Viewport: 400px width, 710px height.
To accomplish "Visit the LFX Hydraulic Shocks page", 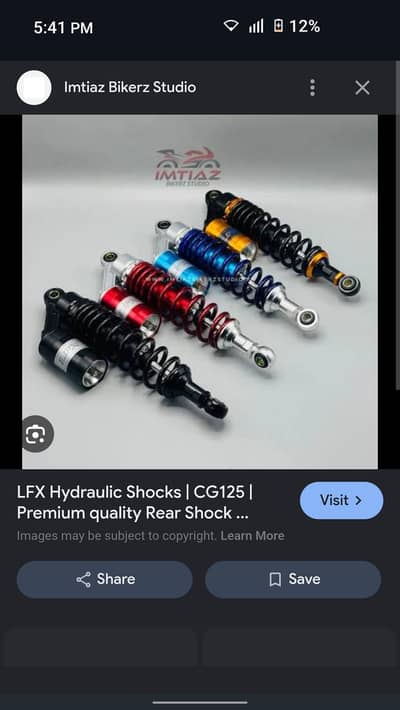I will click(x=342, y=500).
